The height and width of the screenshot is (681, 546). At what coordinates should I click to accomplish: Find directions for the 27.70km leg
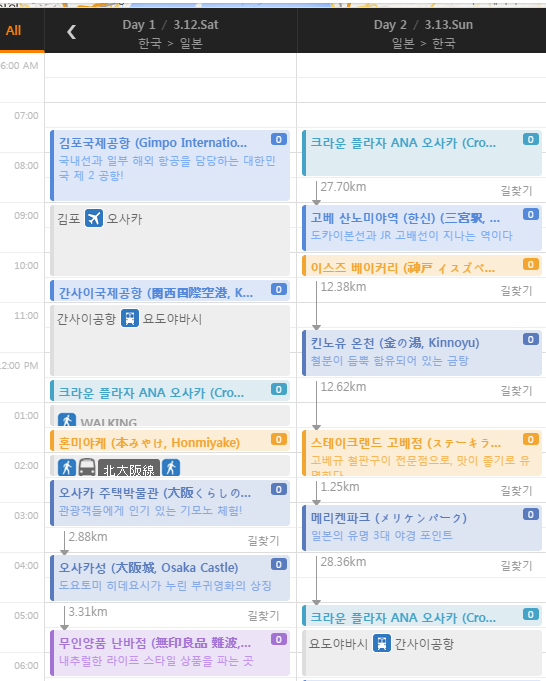(x=516, y=191)
